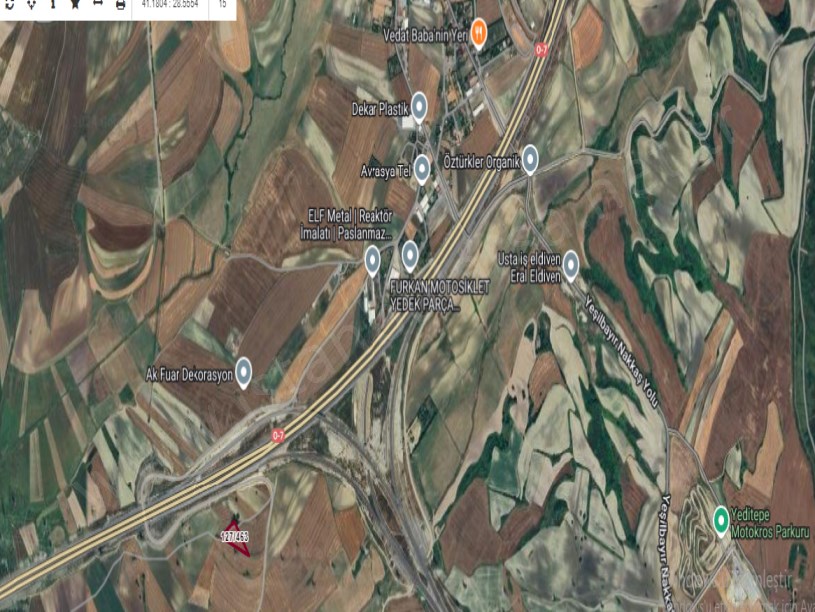The image size is (815, 612).
Task: Select the Dekar Plastik map pin
Action: pyautogui.click(x=420, y=106)
